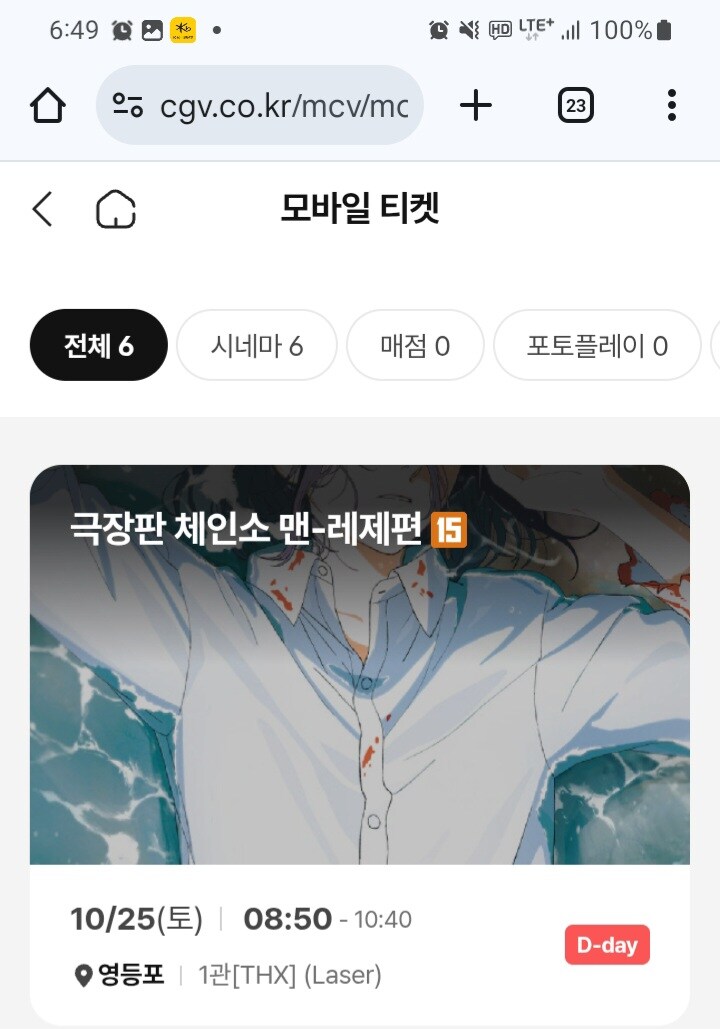Tap the browser home button
The image size is (720, 1029).
[x=48, y=105]
